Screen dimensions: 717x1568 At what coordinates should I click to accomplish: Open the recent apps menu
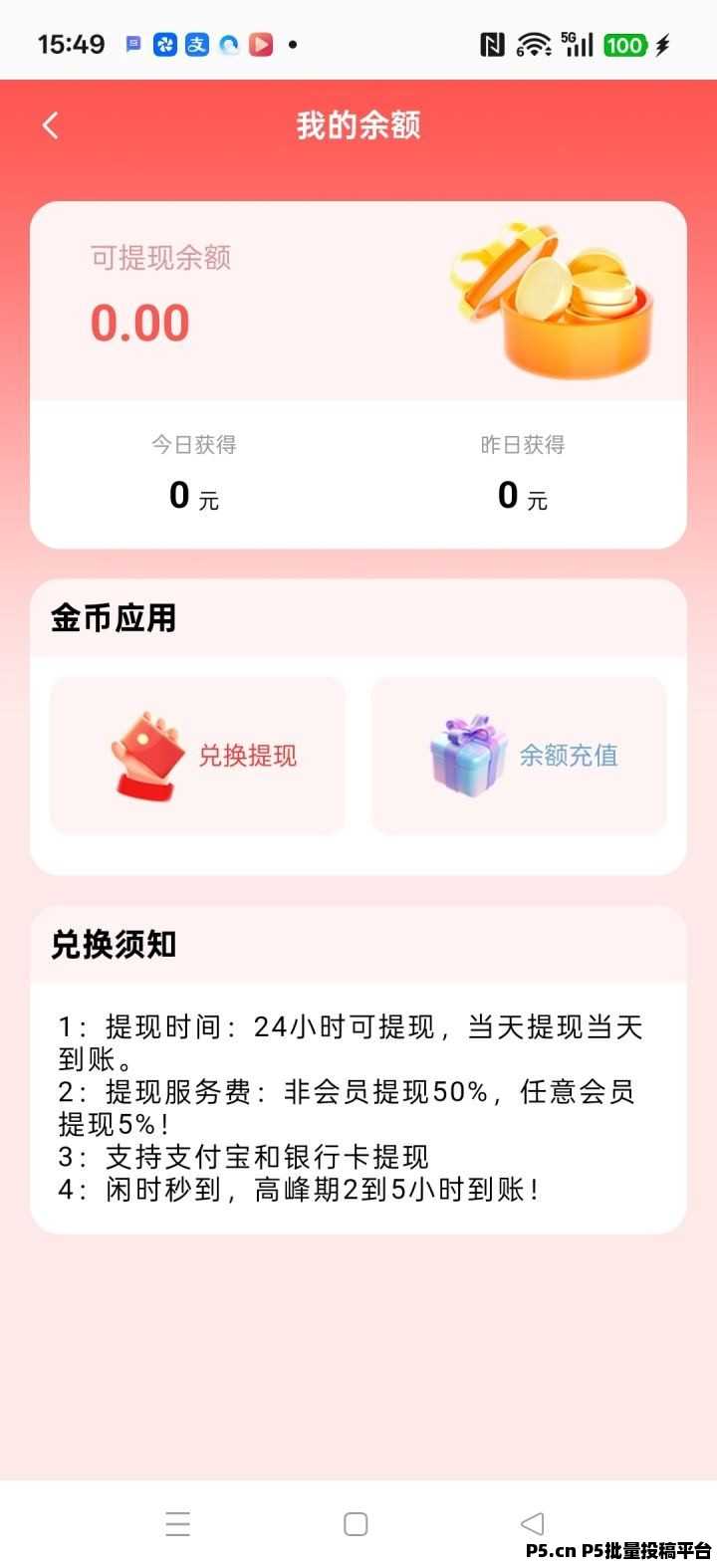178,1523
